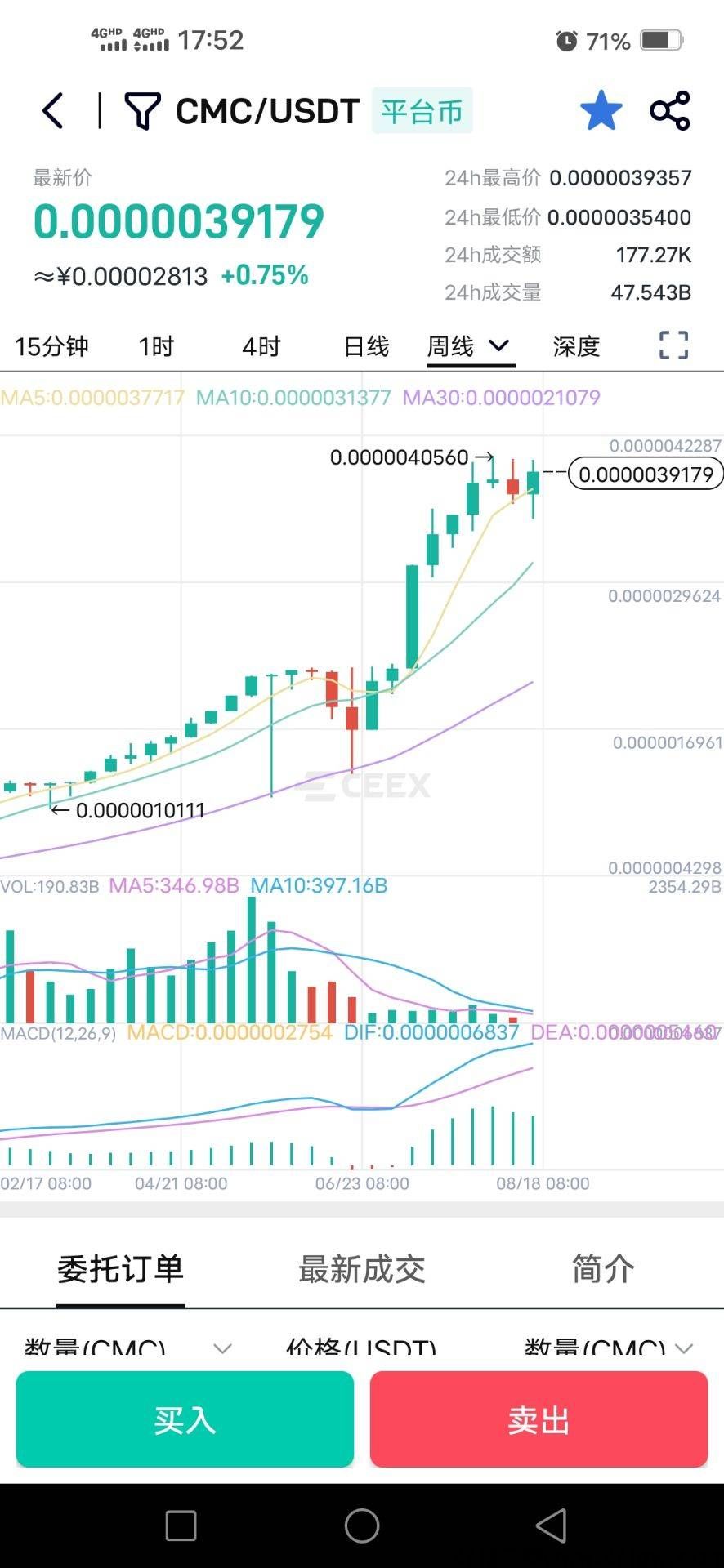
Task: Open the 最新成交 tab
Action: click(x=361, y=1269)
